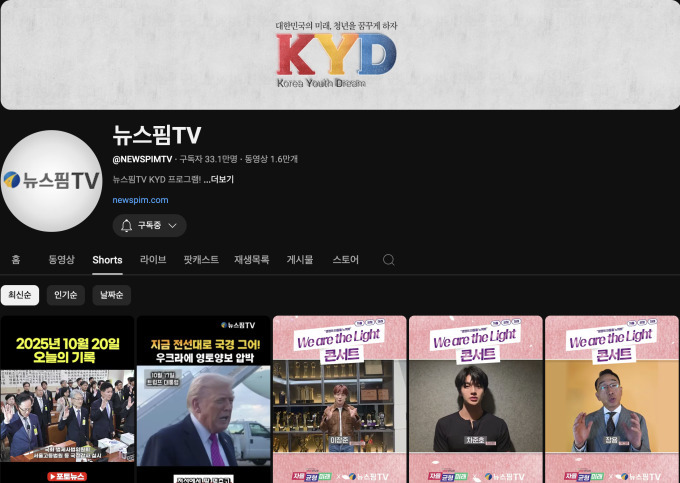Switch to the 재생목록 tab

click(252, 260)
